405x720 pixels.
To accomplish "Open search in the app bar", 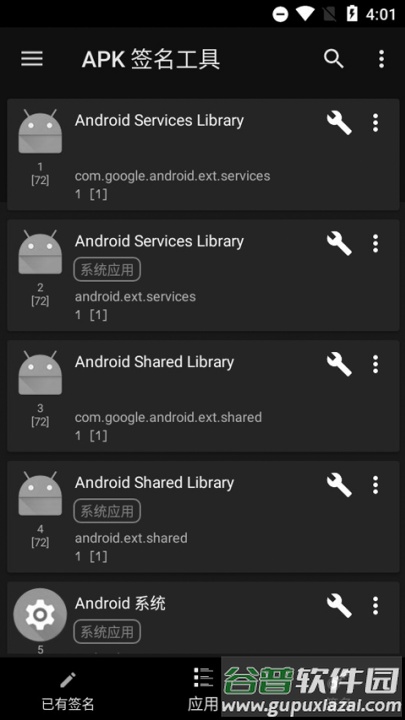I will point(334,59).
